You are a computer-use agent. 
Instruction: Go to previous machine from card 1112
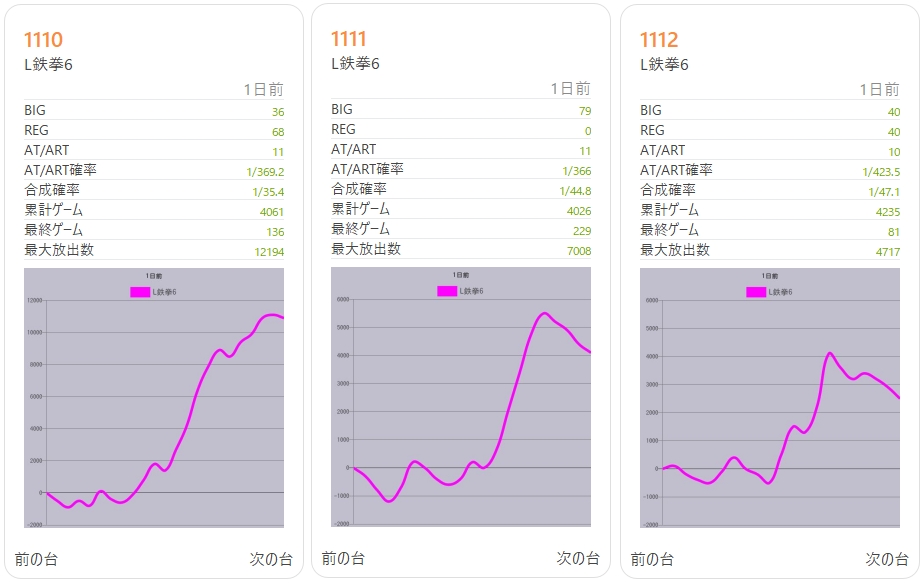click(x=652, y=559)
